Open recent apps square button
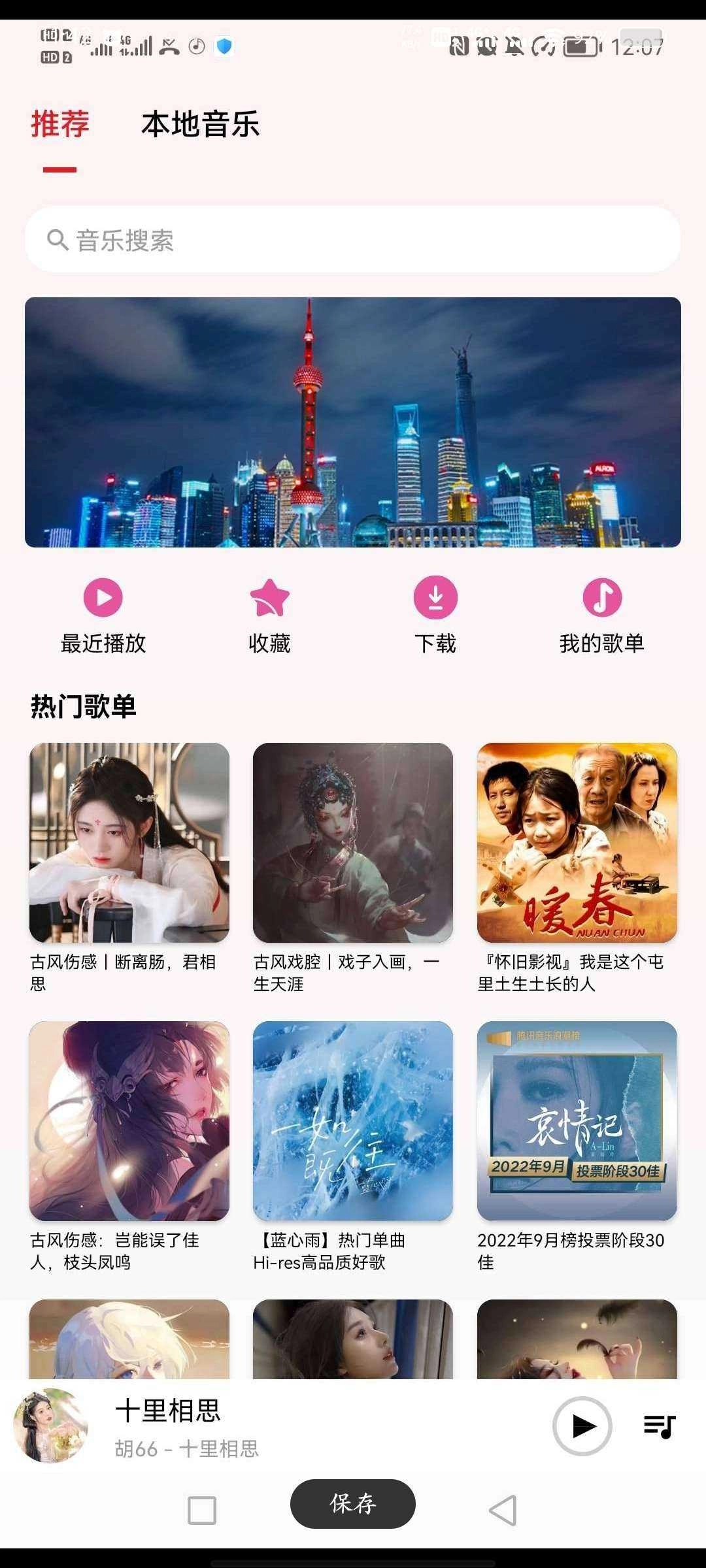706x1568 pixels. [x=202, y=1511]
